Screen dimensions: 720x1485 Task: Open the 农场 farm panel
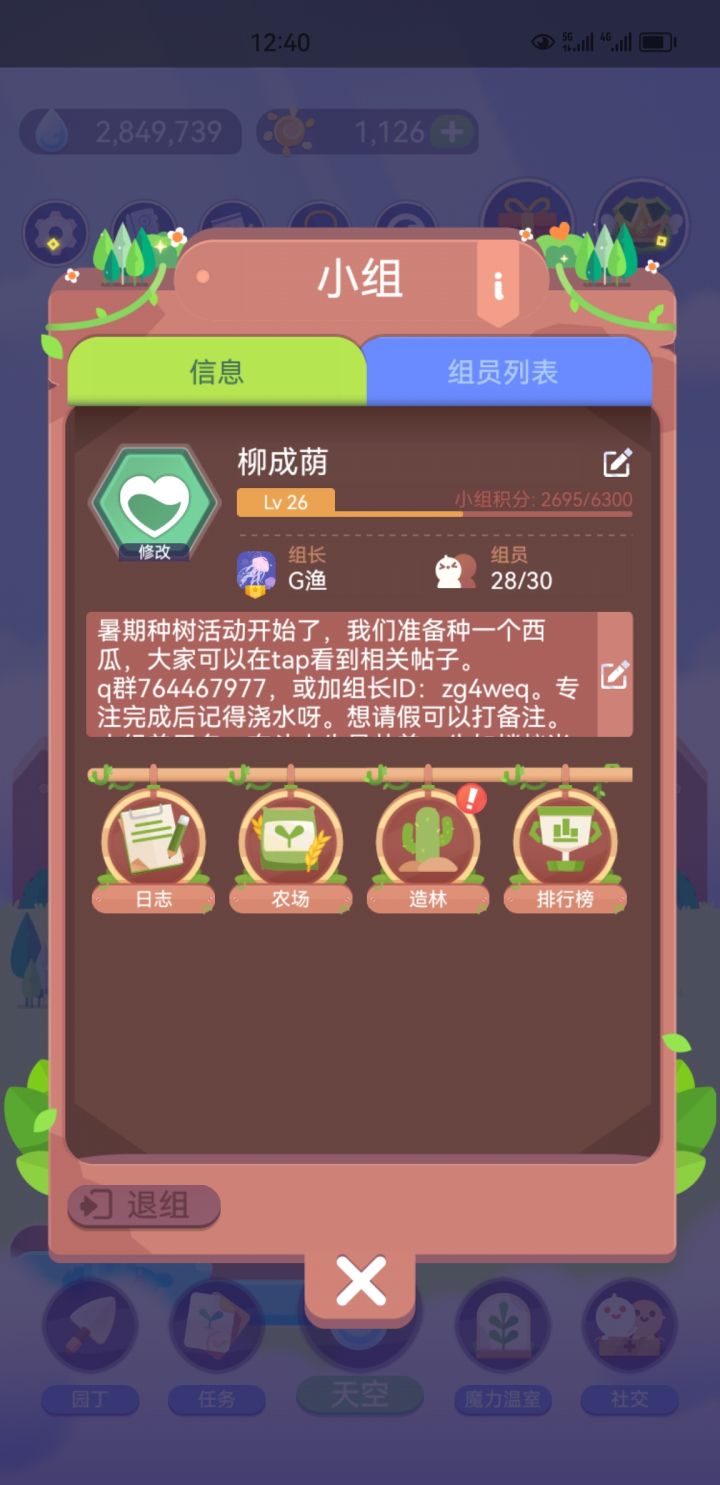tap(290, 845)
